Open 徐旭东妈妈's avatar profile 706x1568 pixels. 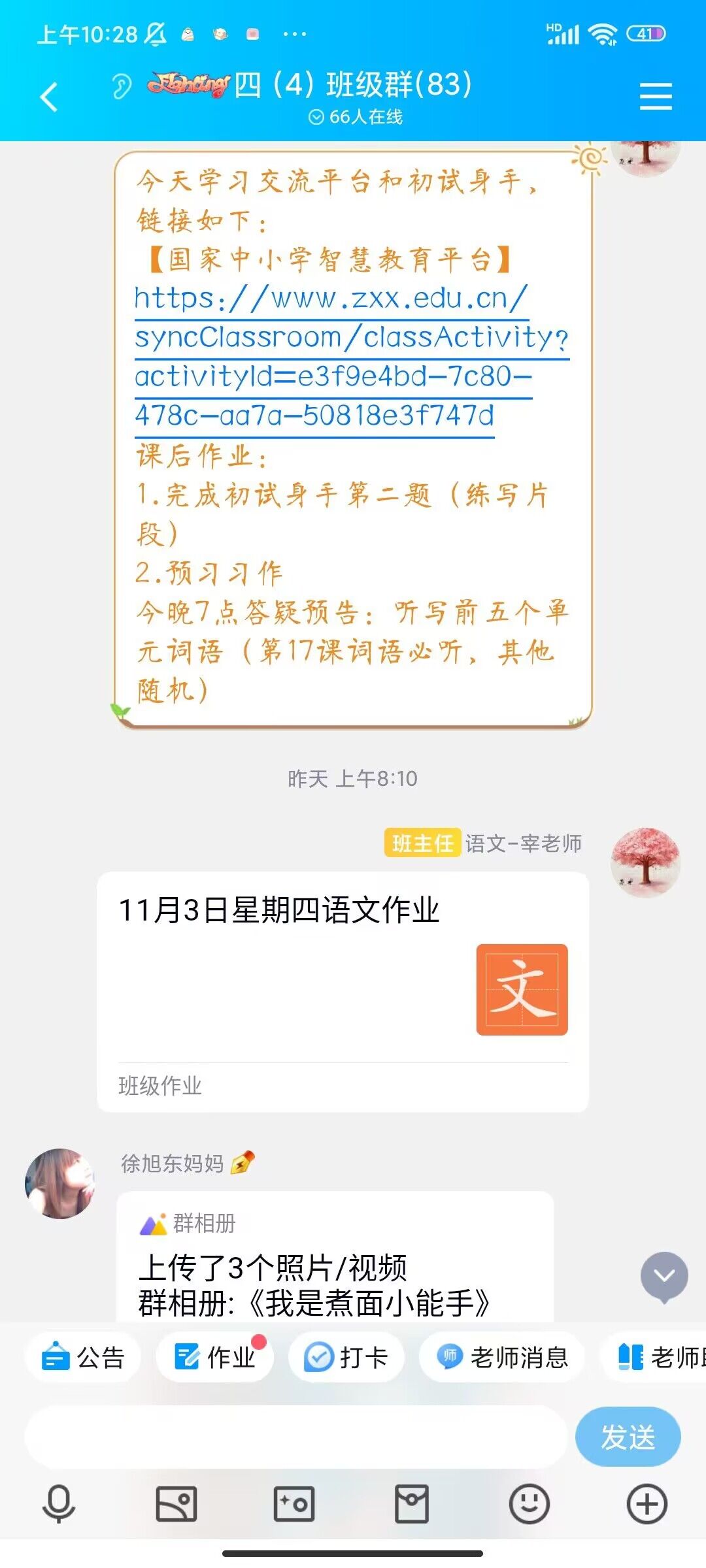pyautogui.click(x=60, y=1183)
